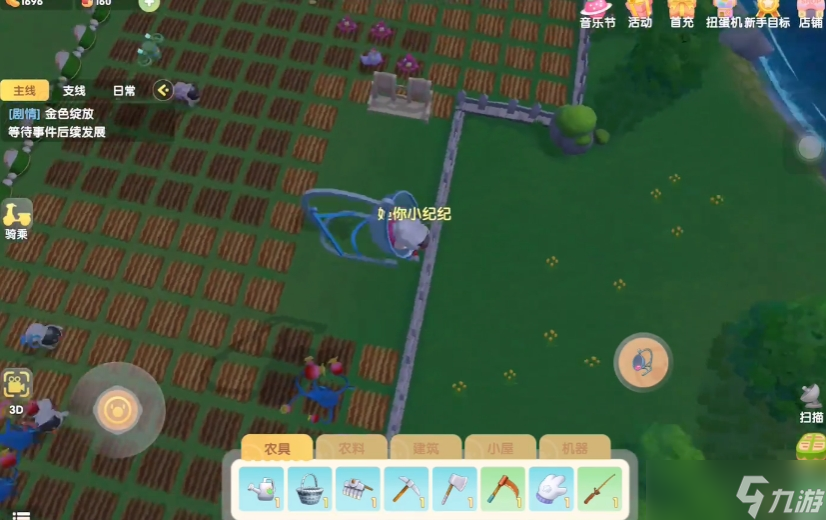Select the fishing rod tool
This screenshot has width=826, height=520.
click(x=599, y=489)
